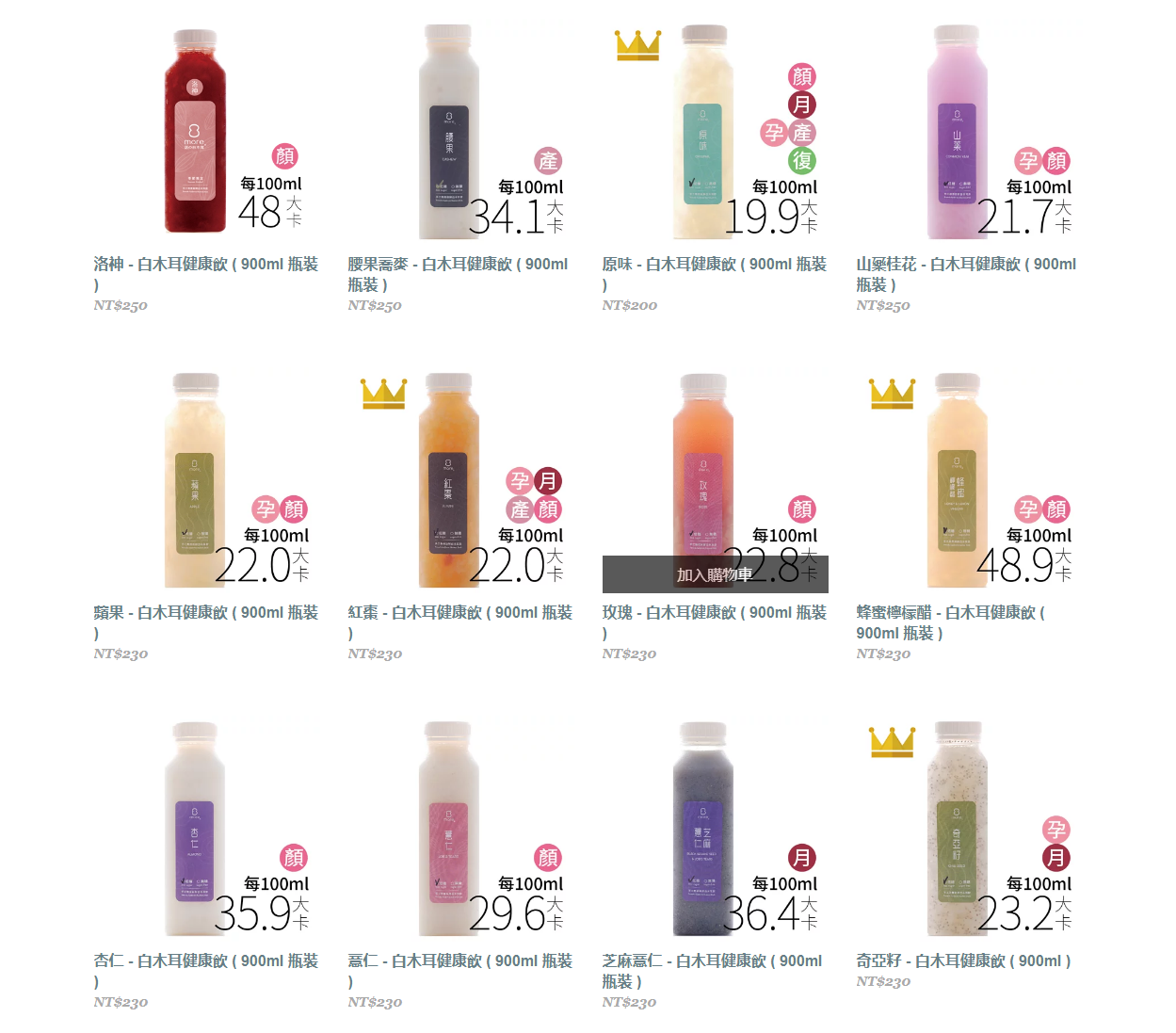Image resolution: width=1176 pixels, height=1033 pixels.
Task: Open the 洛神 白木耳健康飲 product
Action: (x=205, y=265)
